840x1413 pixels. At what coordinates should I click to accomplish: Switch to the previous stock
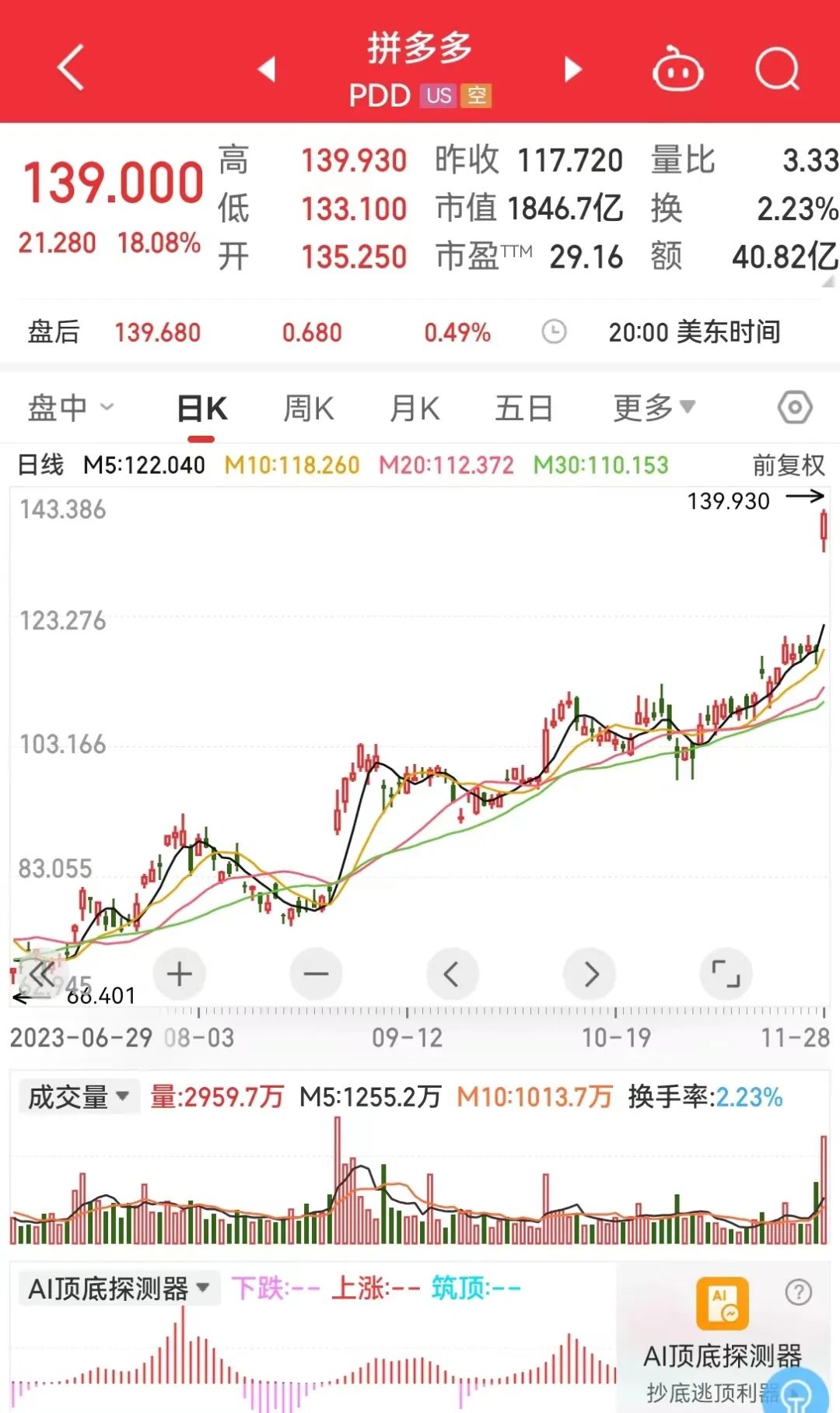267,69
